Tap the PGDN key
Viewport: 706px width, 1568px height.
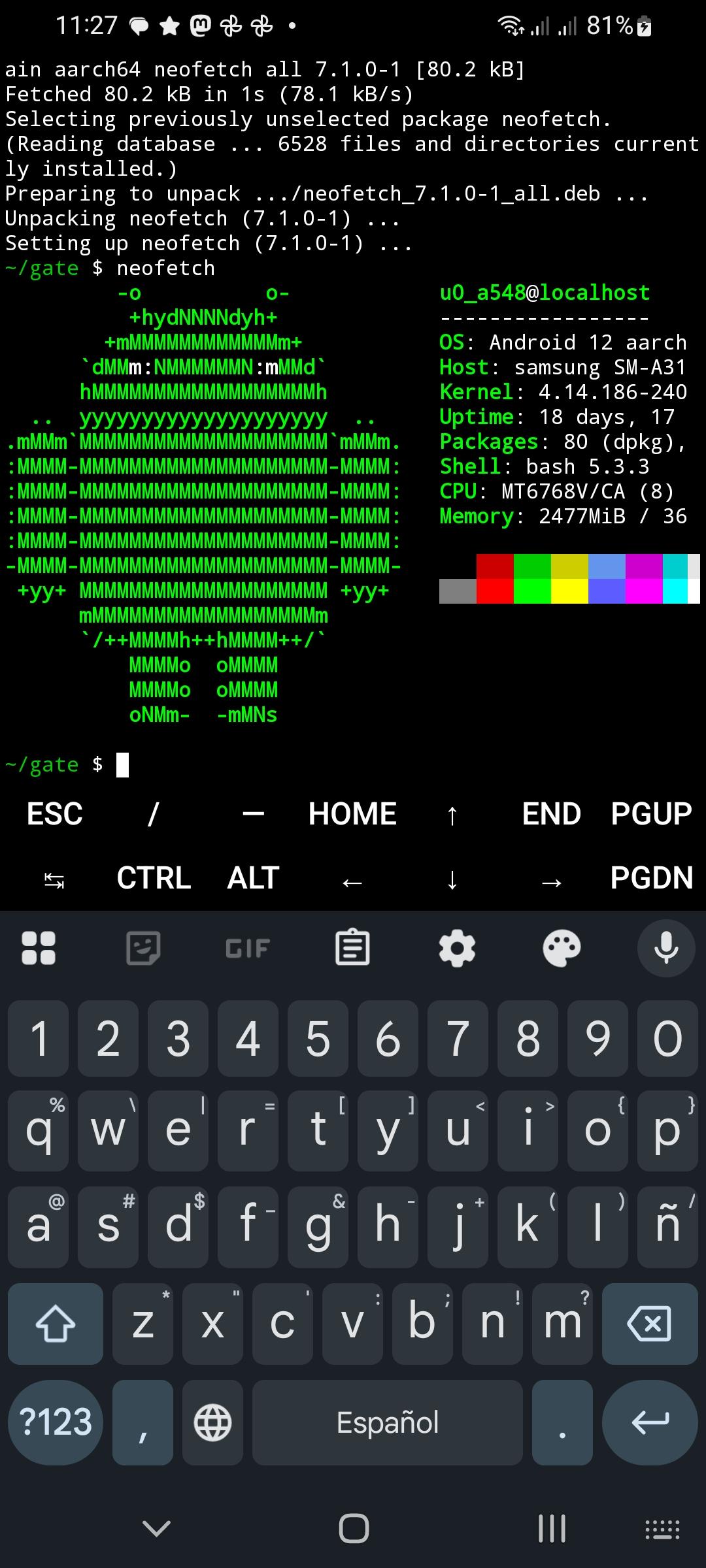pos(651,878)
